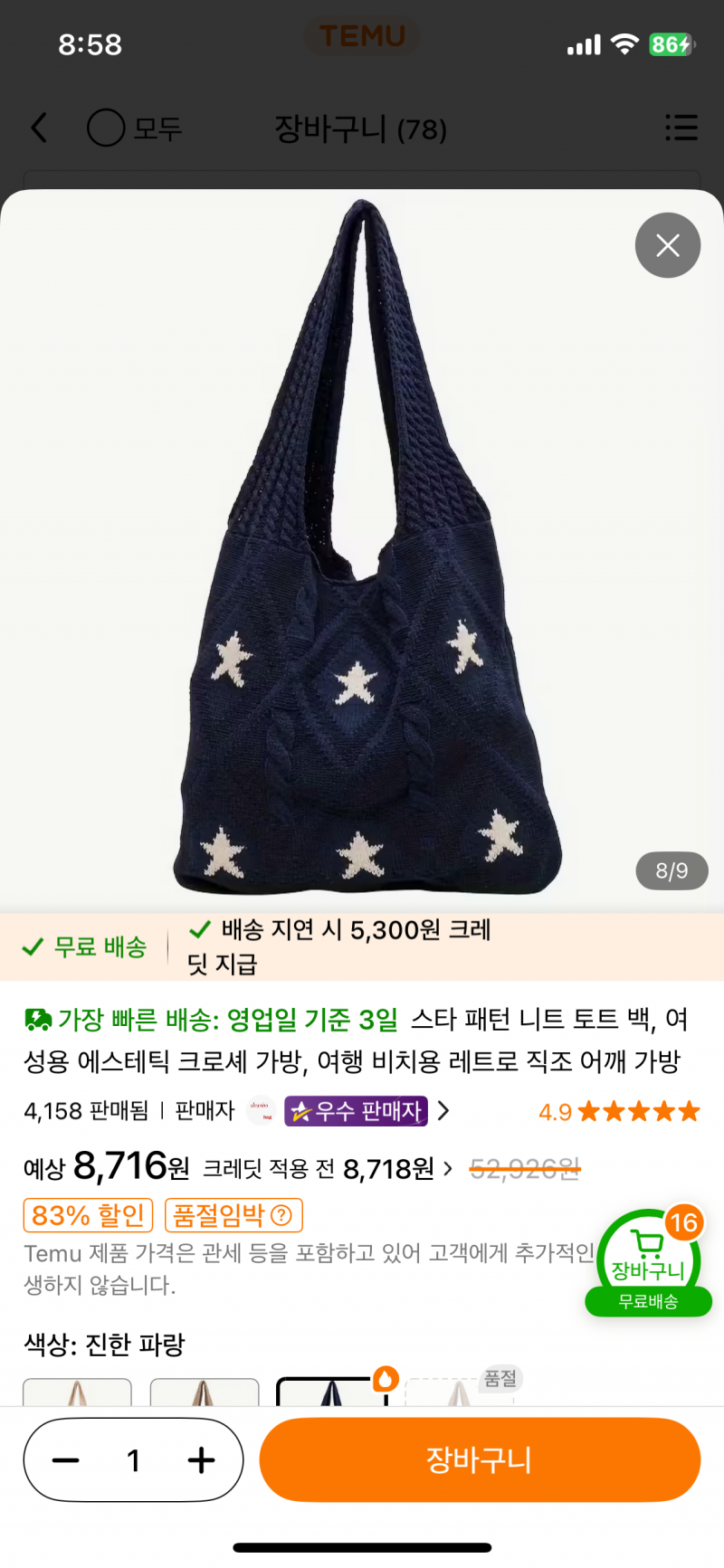The height and width of the screenshot is (1568, 724).
Task: Tap the 8/9 image counter on product photo
Action: tap(672, 870)
